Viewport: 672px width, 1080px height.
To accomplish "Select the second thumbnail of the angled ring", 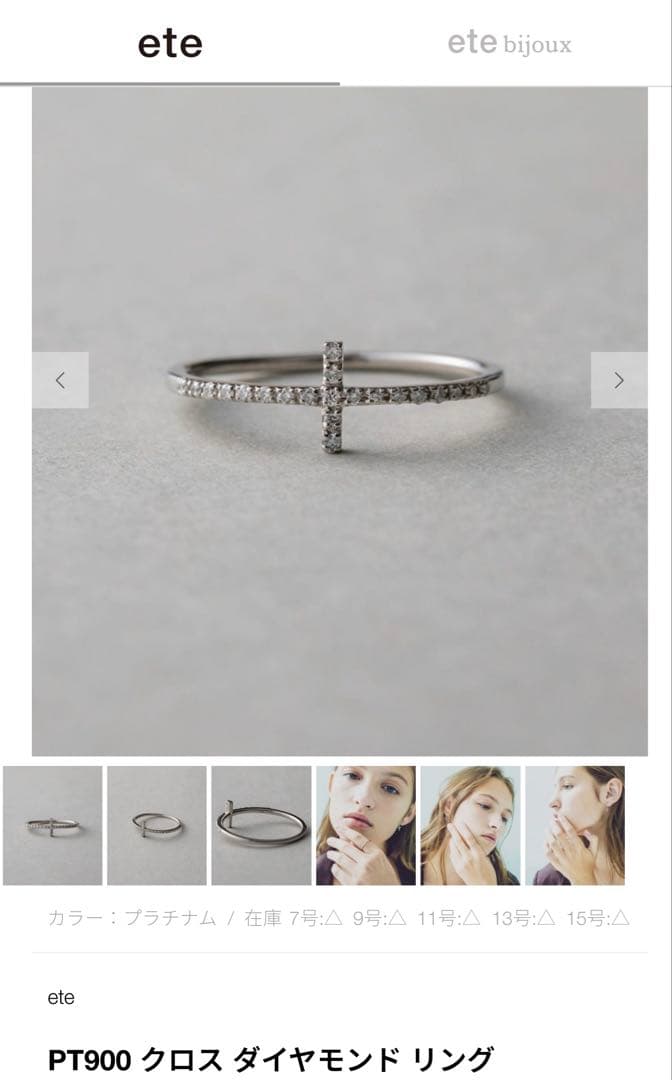I will [157, 825].
